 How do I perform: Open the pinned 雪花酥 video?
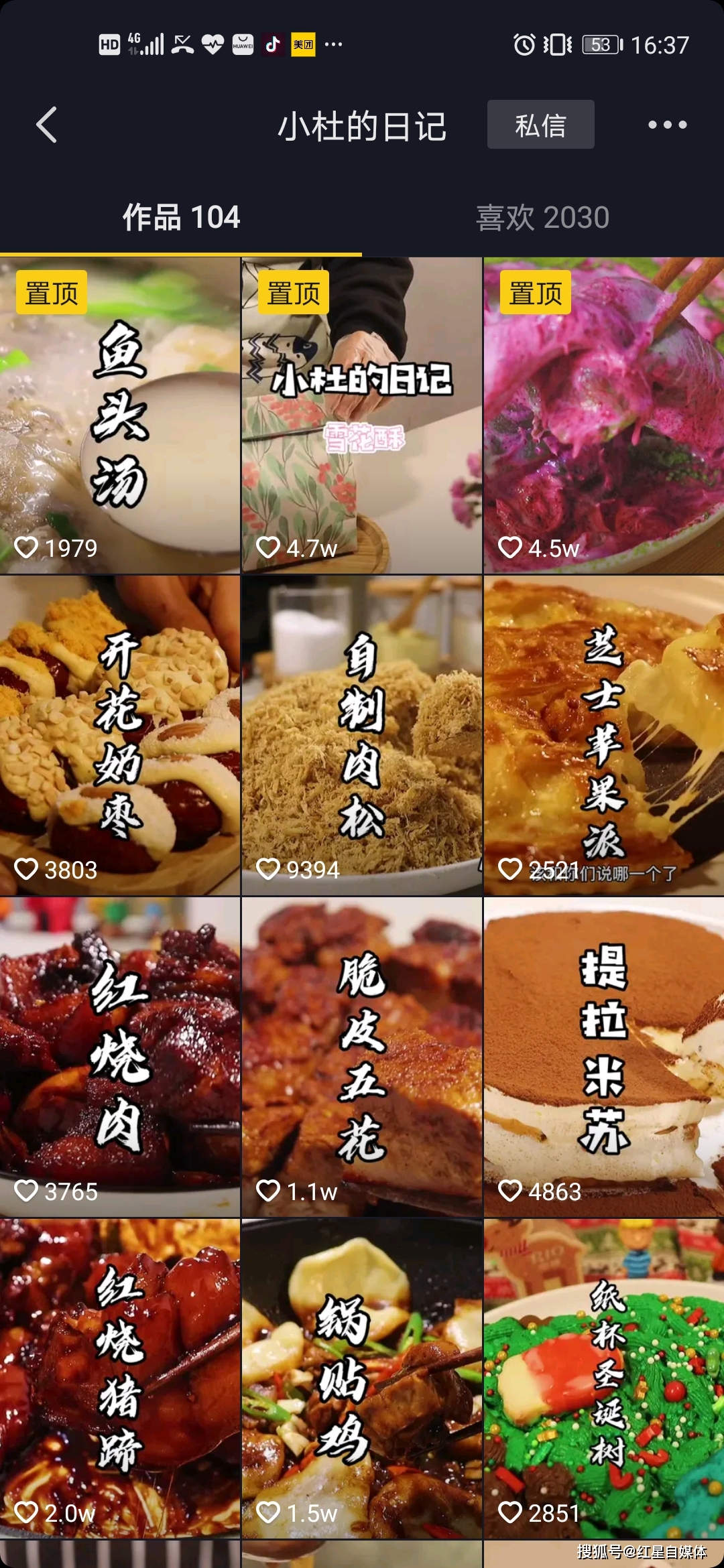[x=362, y=415]
